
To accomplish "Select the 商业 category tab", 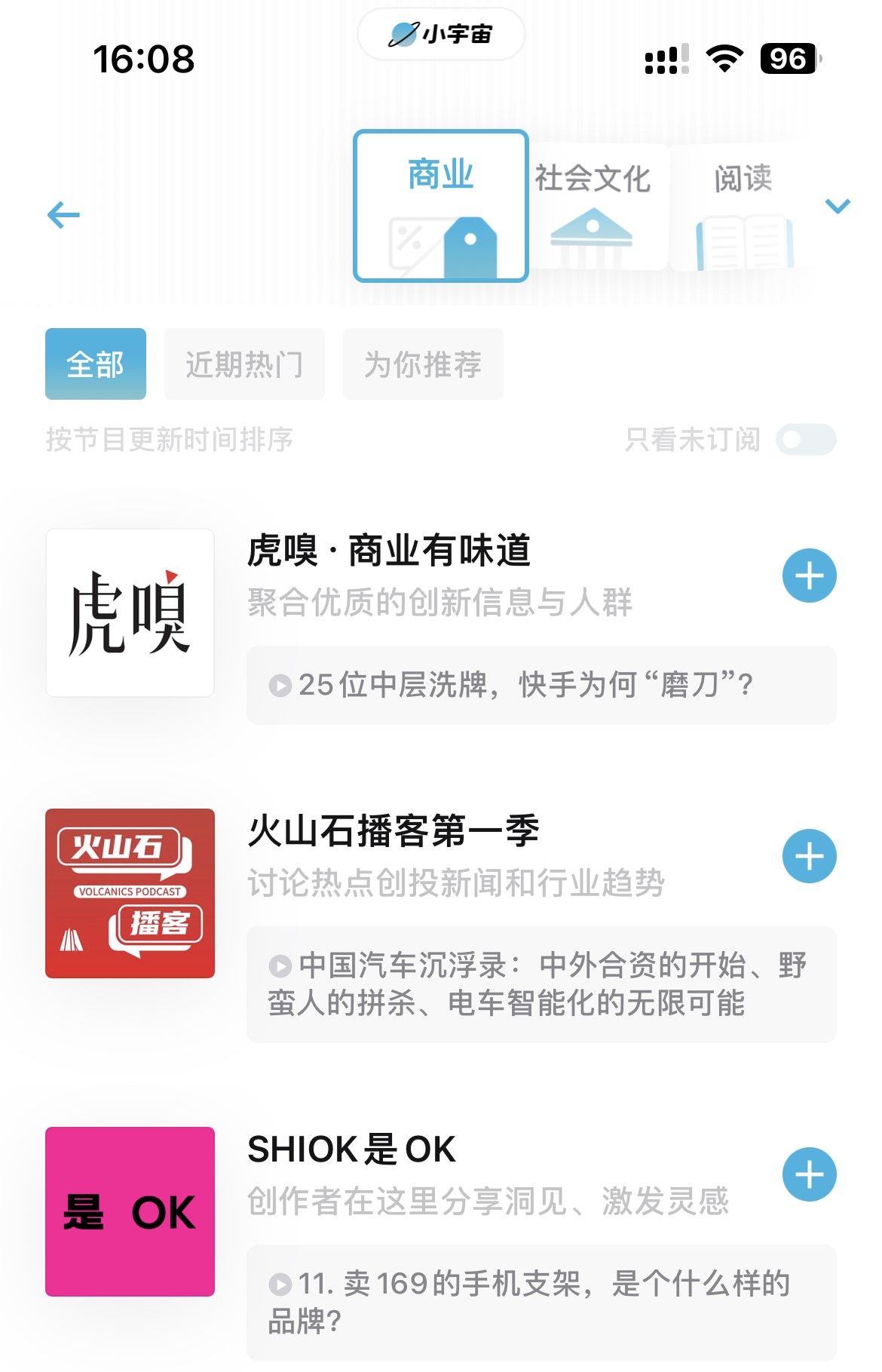I will coord(440,206).
